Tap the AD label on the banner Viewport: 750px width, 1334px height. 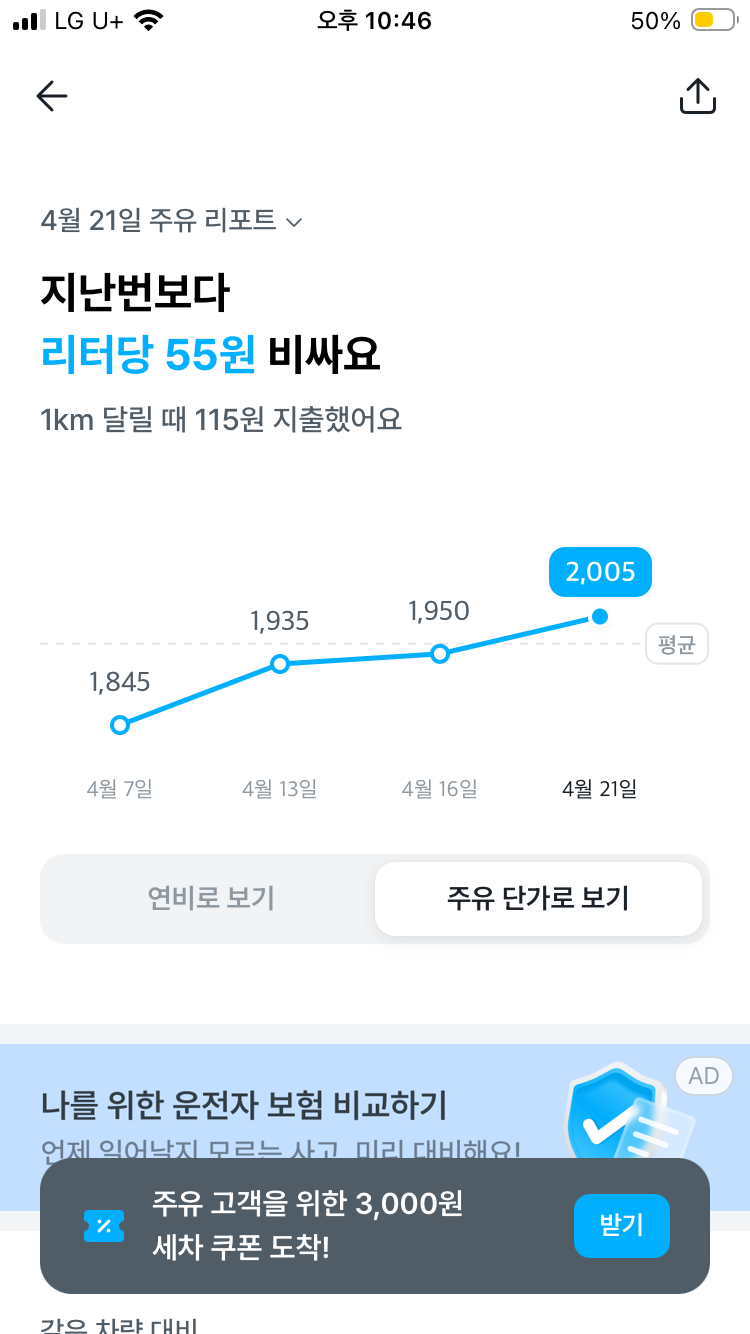703,1076
